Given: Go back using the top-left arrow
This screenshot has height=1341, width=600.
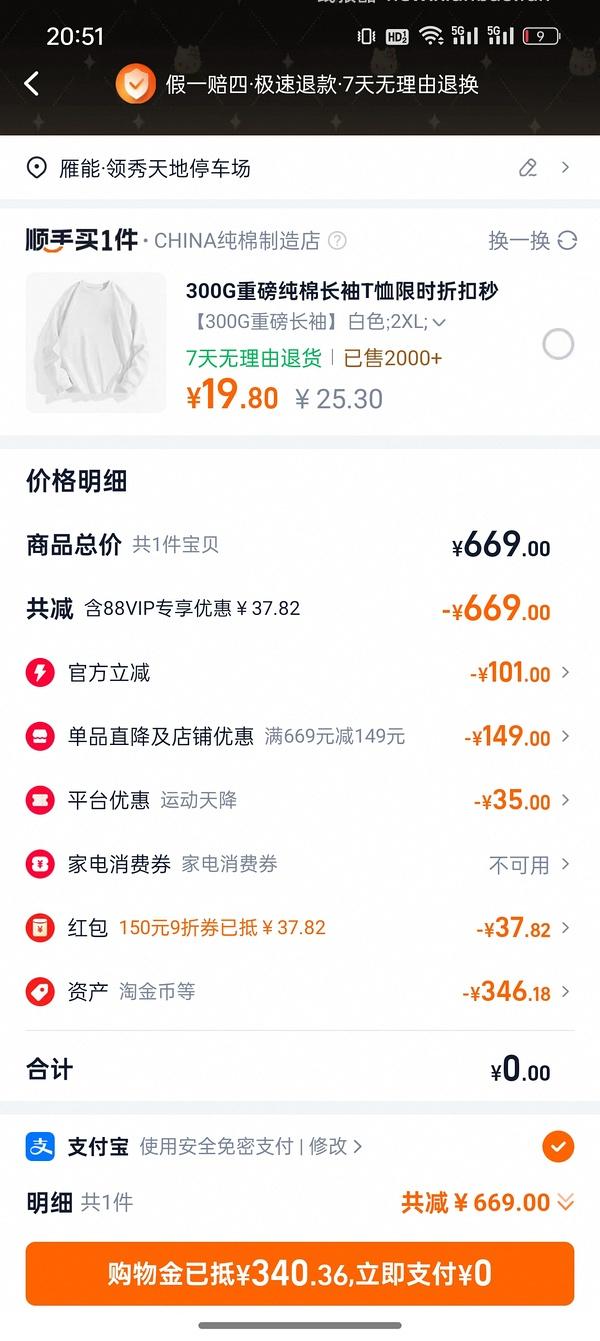Looking at the screenshot, I should (32, 84).
